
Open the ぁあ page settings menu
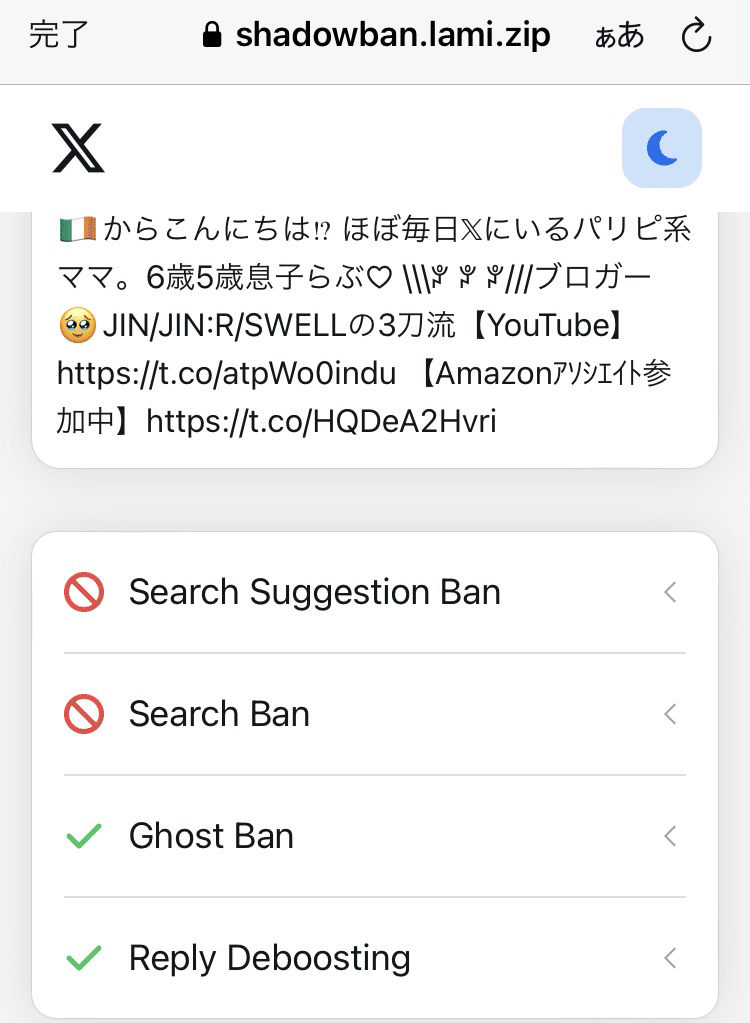coord(618,34)
